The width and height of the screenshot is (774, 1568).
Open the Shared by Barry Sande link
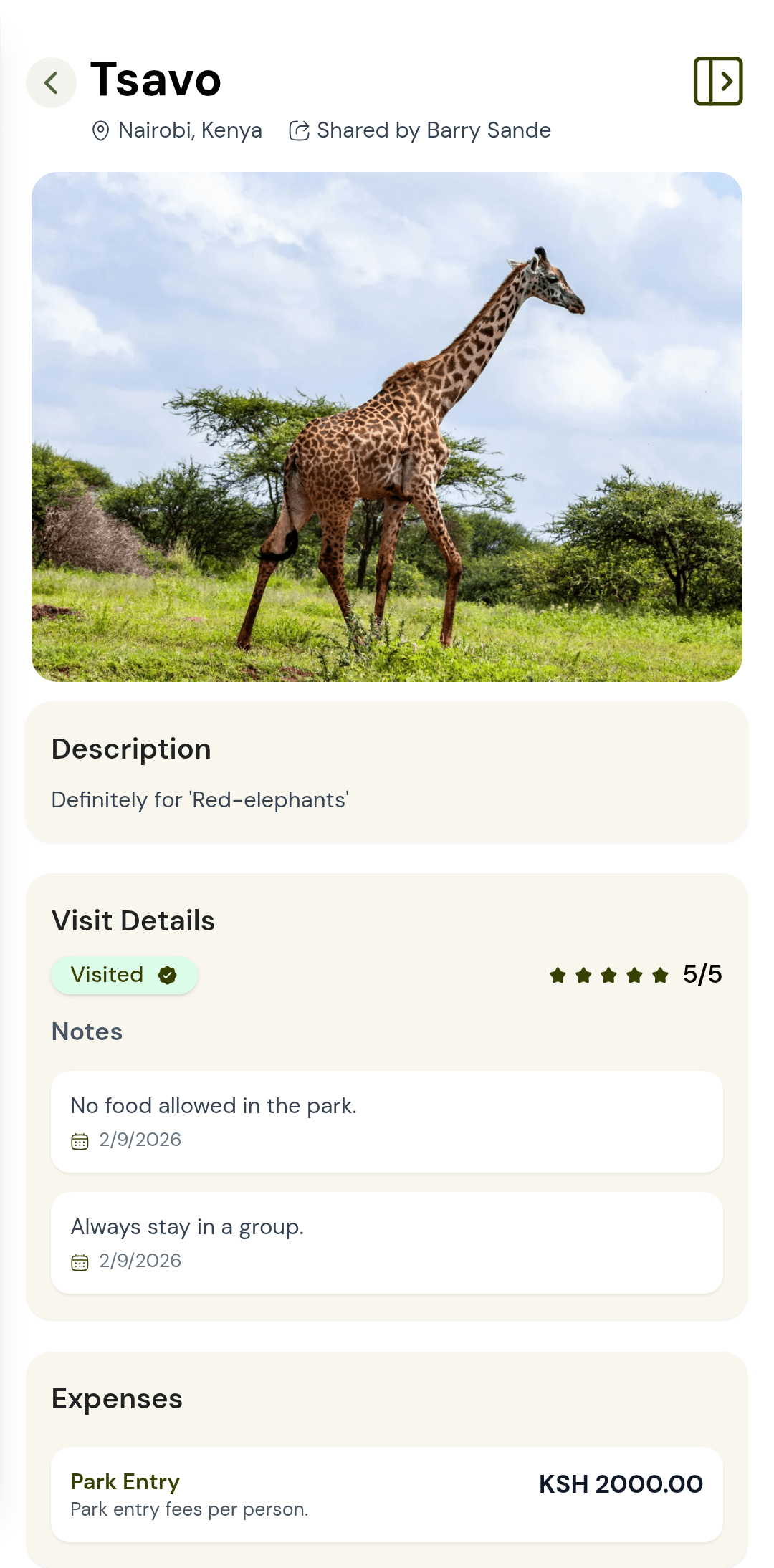pyautogui.click(x=434, y=130)
